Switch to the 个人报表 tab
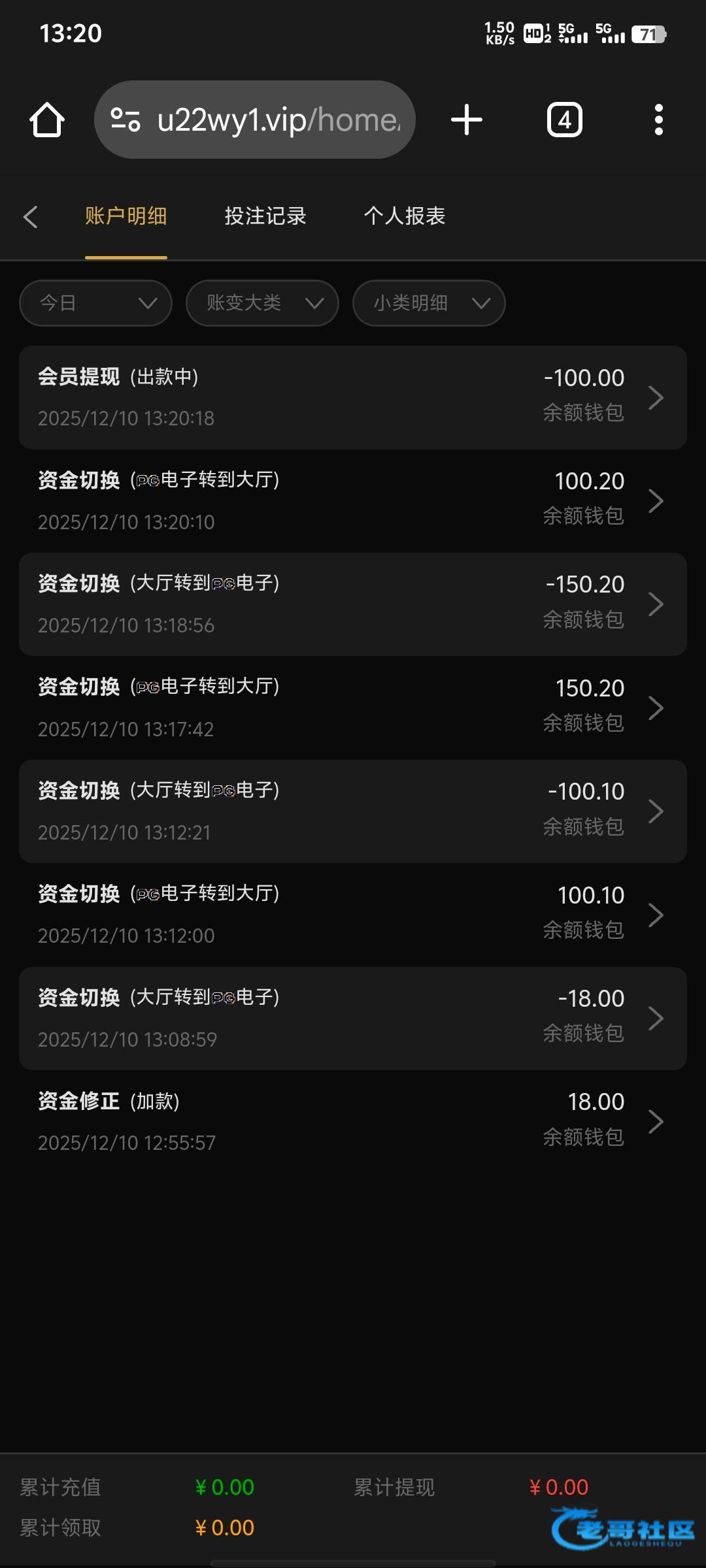Viewport: 706px width, 1568px height. click(x=405, y=216)
